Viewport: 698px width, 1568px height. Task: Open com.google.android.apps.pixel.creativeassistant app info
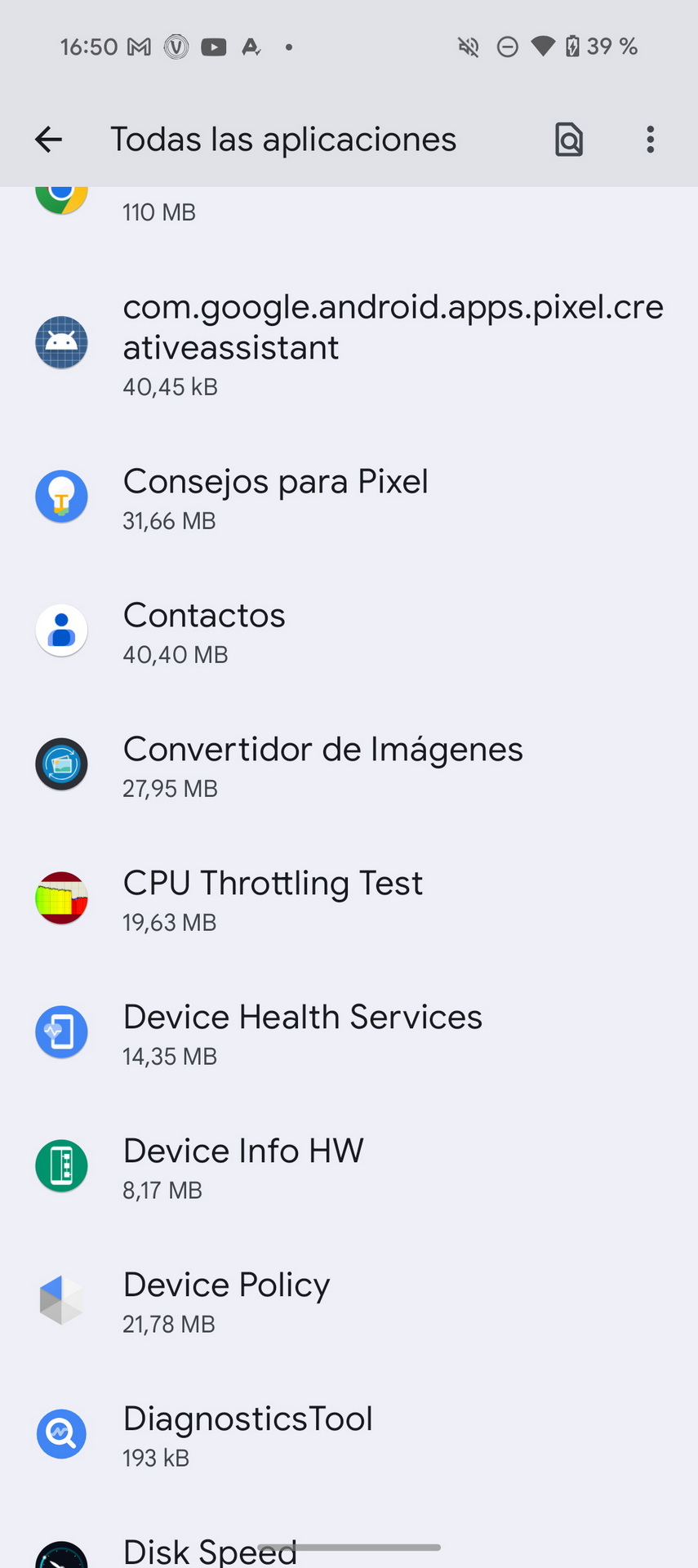click(349, 343)
